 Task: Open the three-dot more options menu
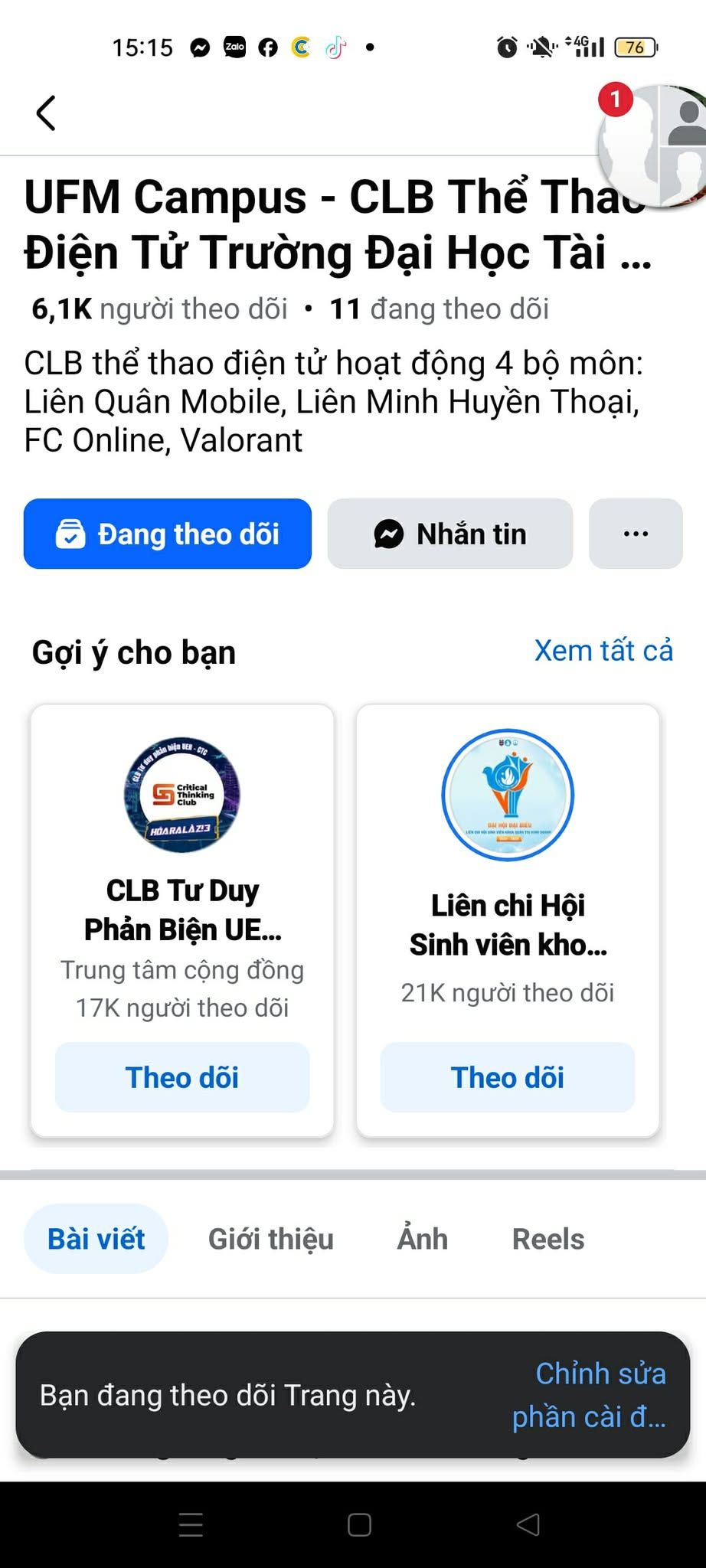coord(635,534)
